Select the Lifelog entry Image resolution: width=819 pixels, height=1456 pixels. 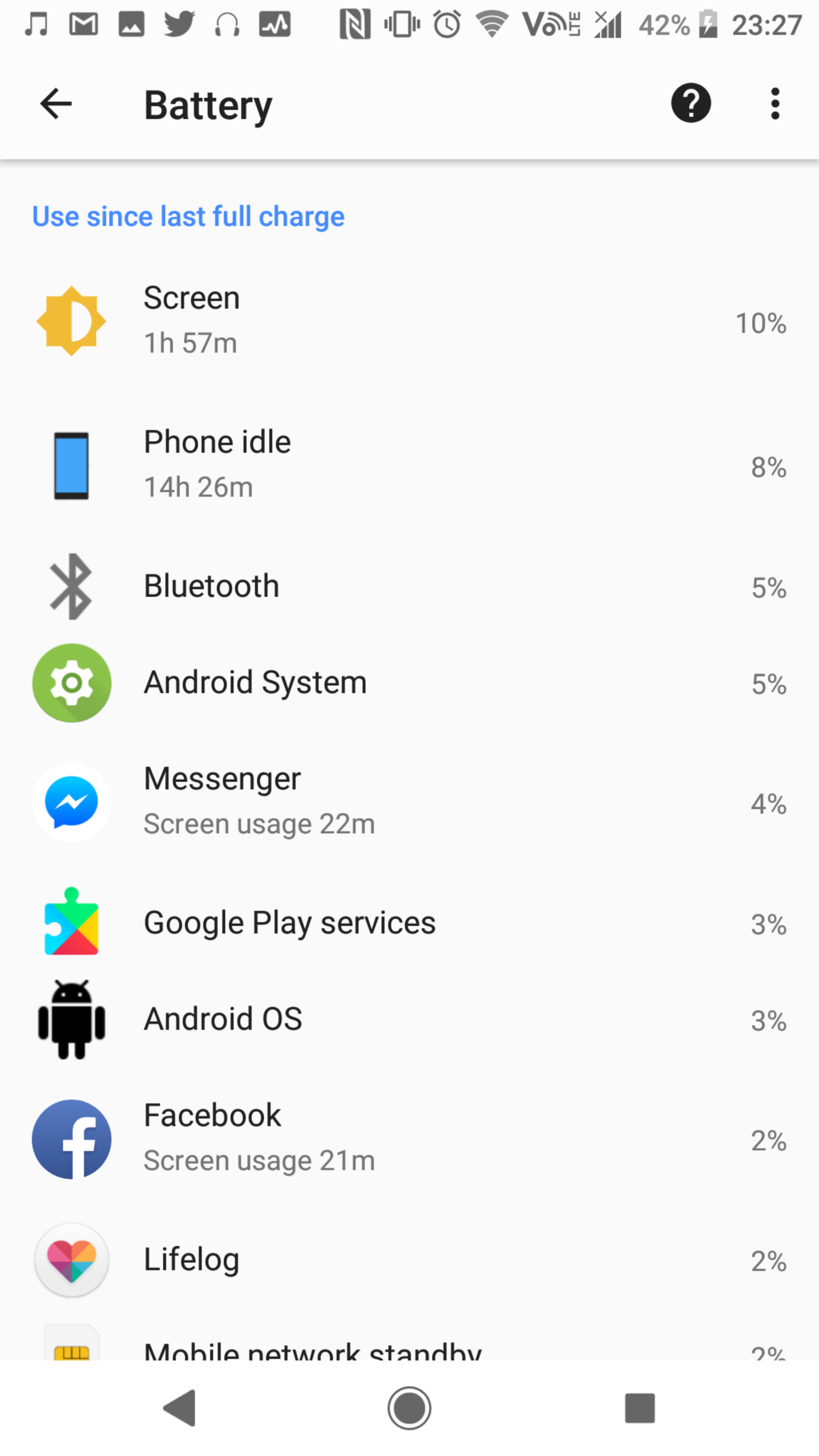point(409,1260)
